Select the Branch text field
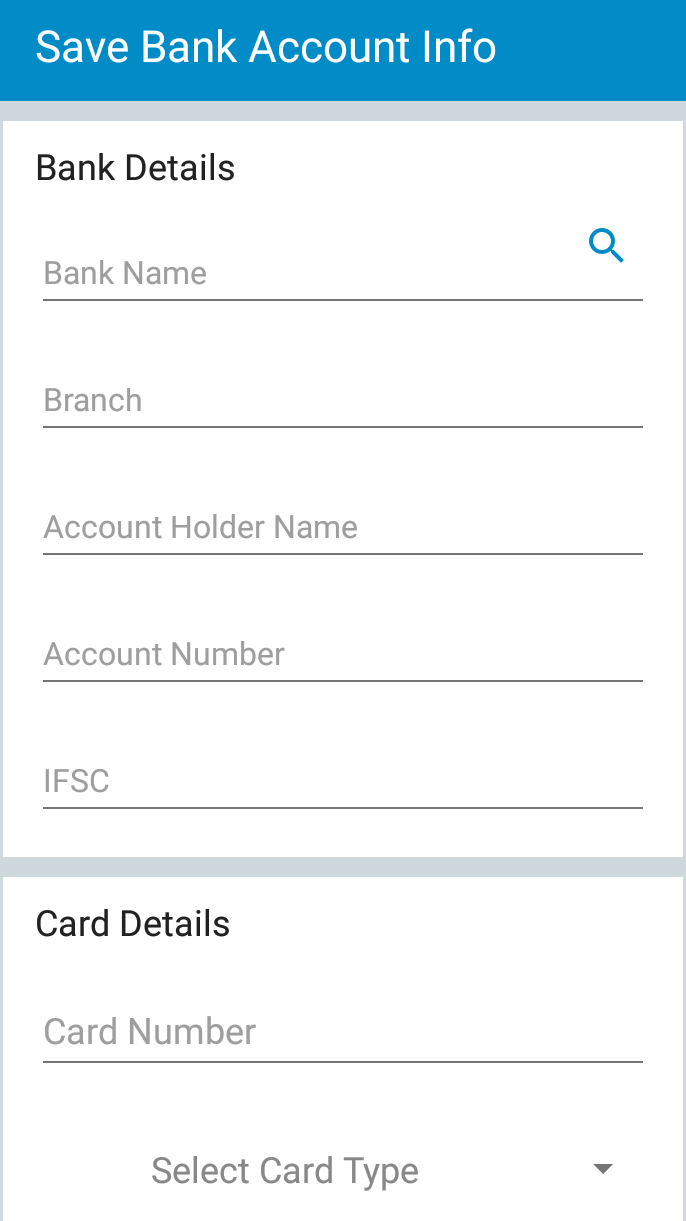Viewport: 686px width, 1221px height. [x=342, y=400]
